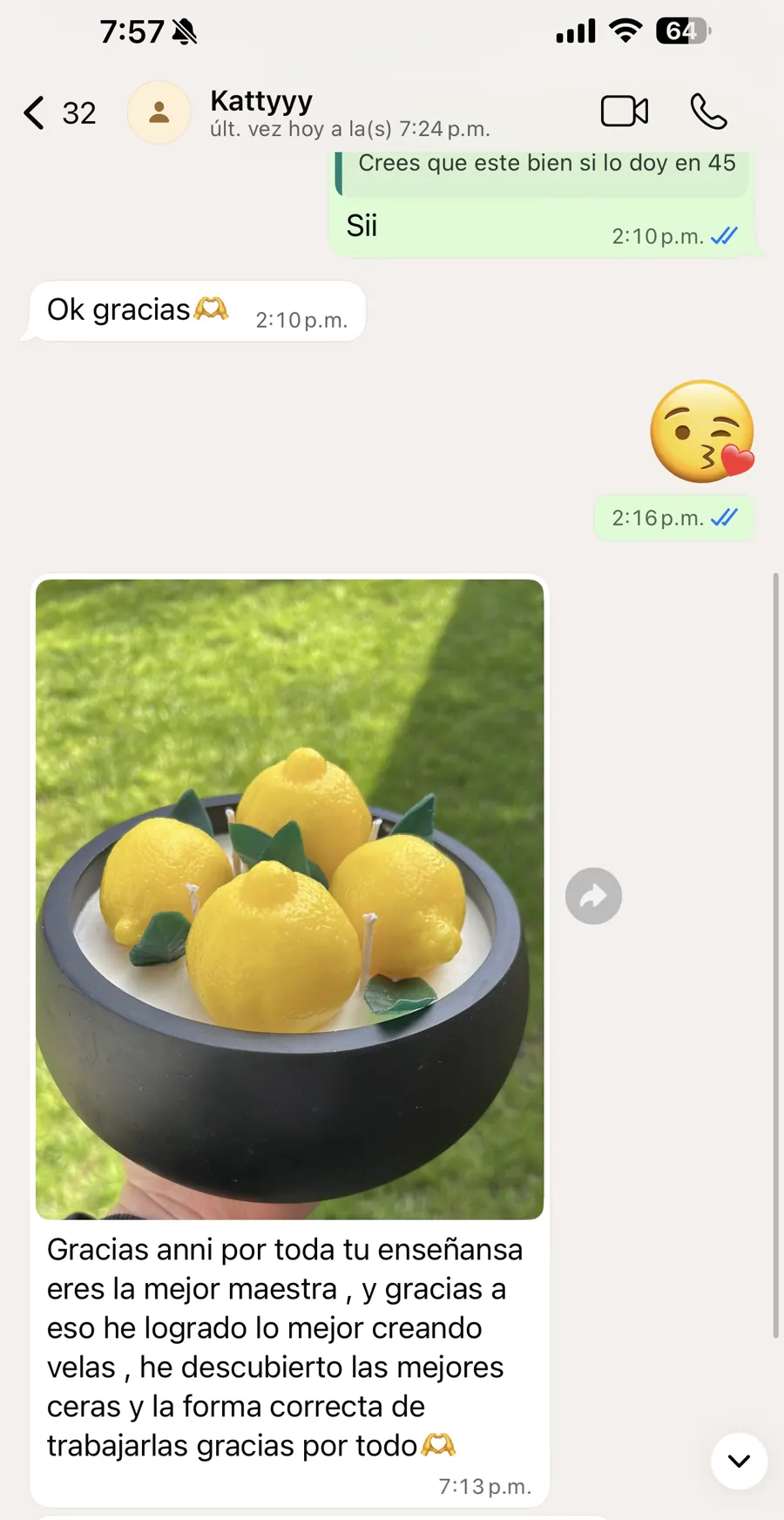Forward the lemon candle photo
Image resolution: width=784 pixels, height=1520 pixels.
tap(593, 896)
